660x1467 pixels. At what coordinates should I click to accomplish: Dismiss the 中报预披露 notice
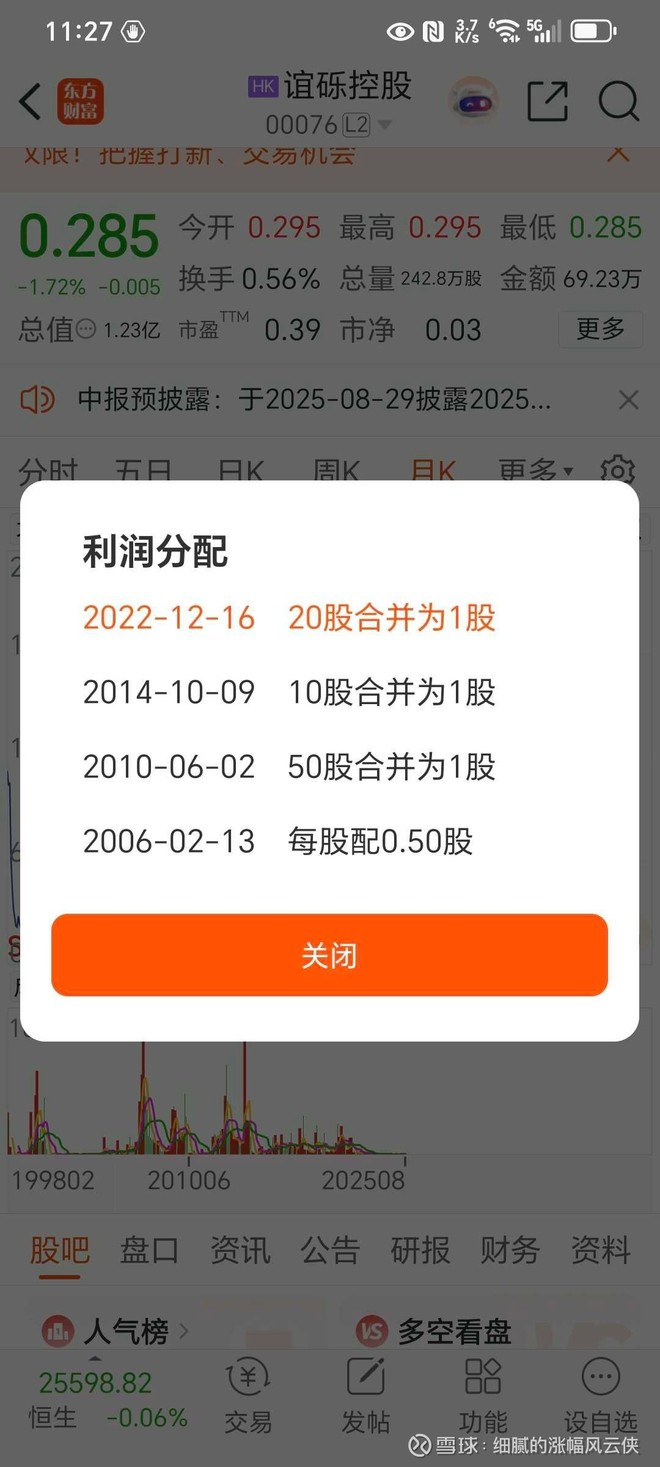[x=628, y=400]
